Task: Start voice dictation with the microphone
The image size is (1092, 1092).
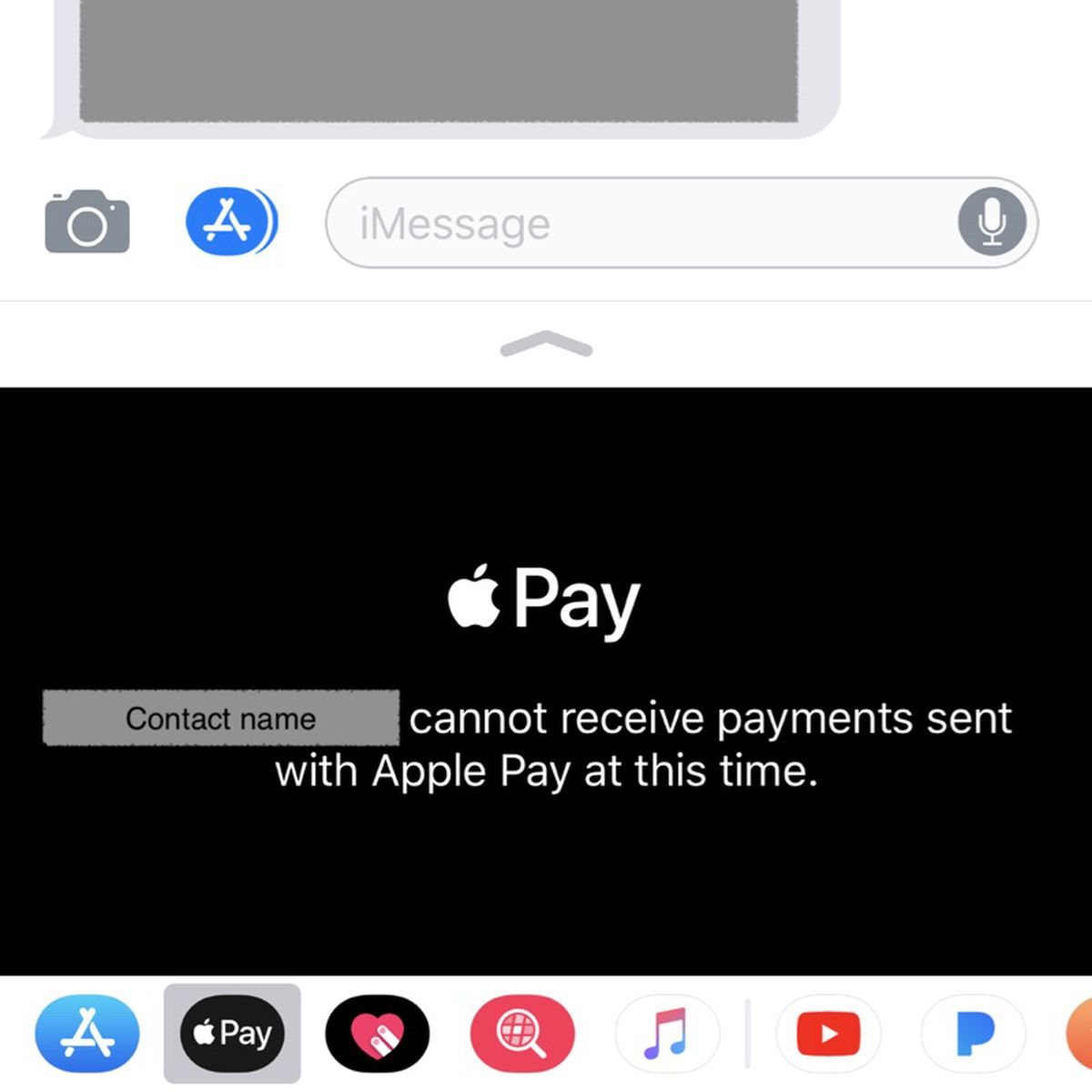Action: [992, 222]
